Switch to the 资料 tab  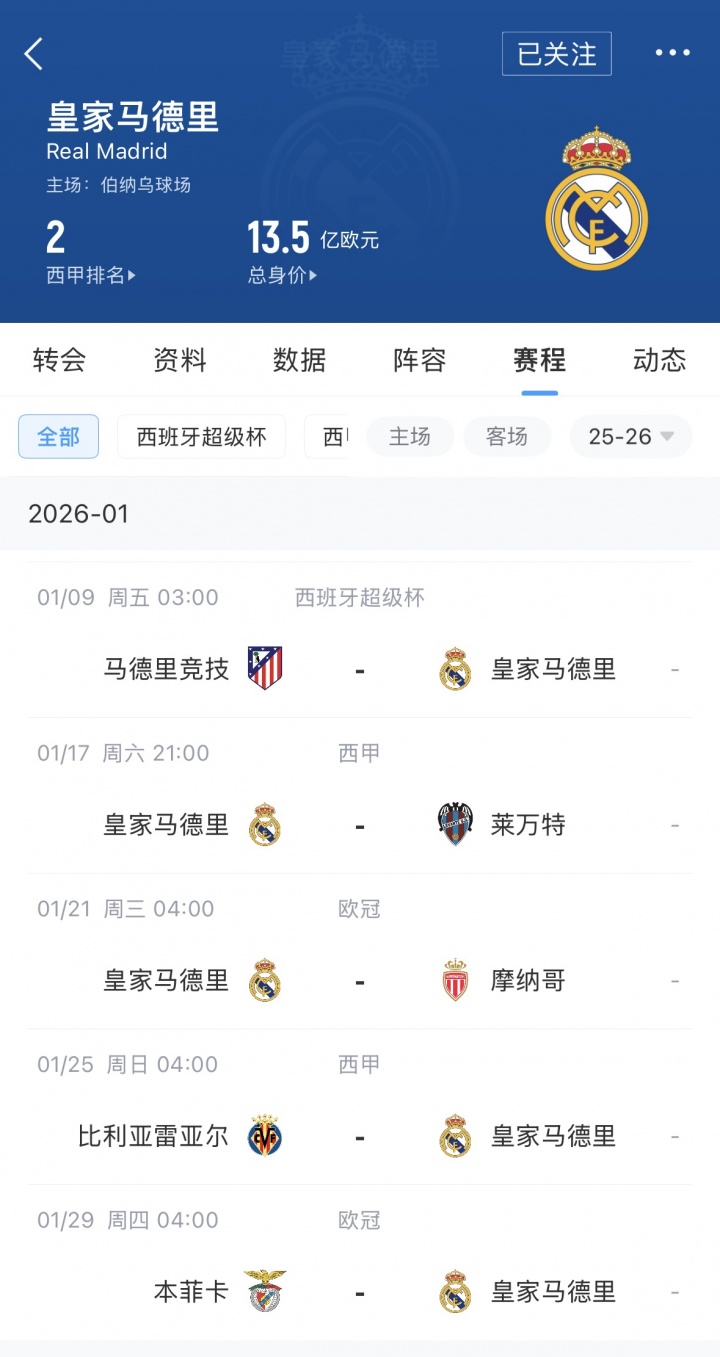click(179, 360)
